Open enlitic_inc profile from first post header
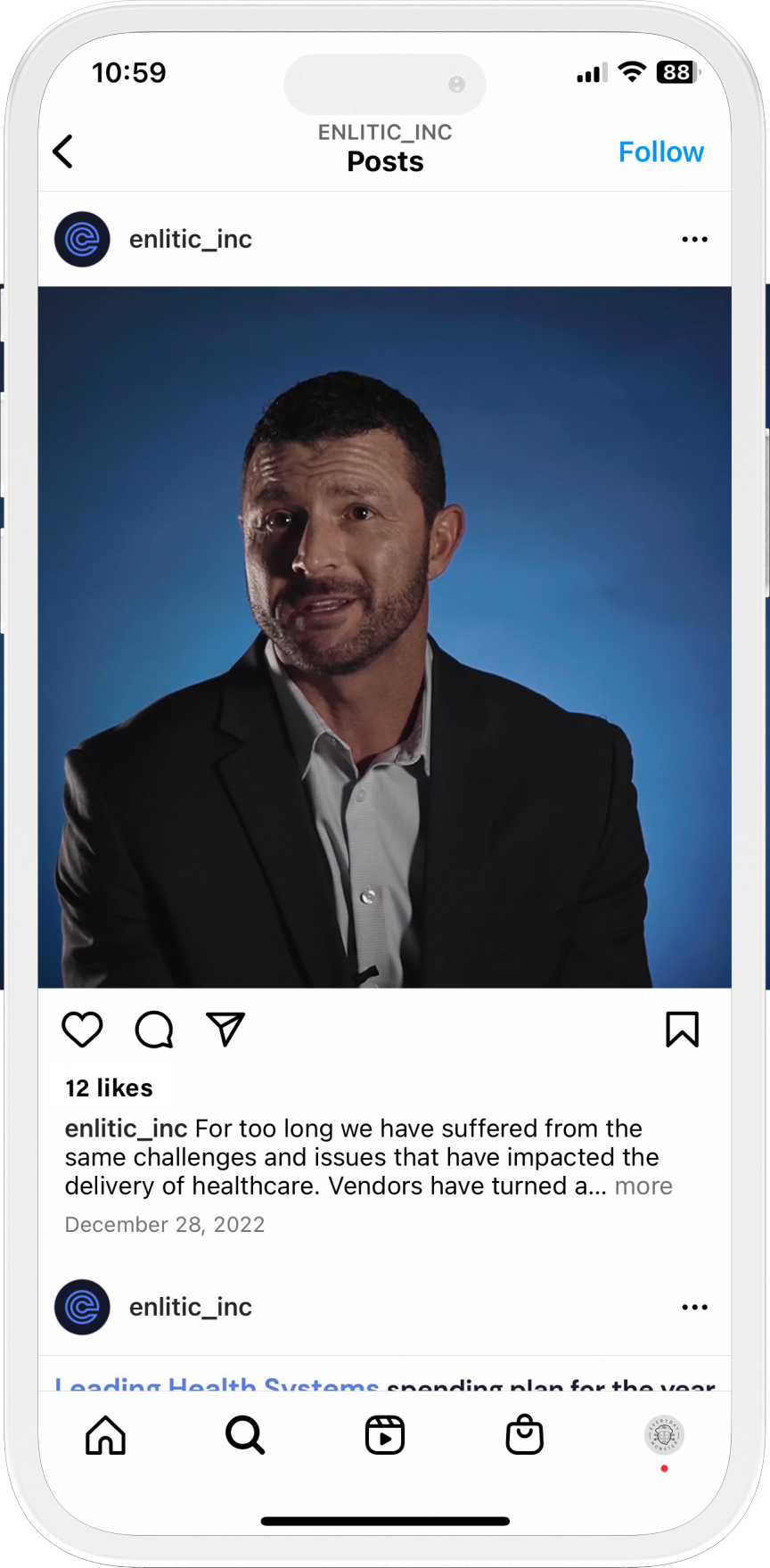Screen dimensions: 770x1568 (190, 239)
